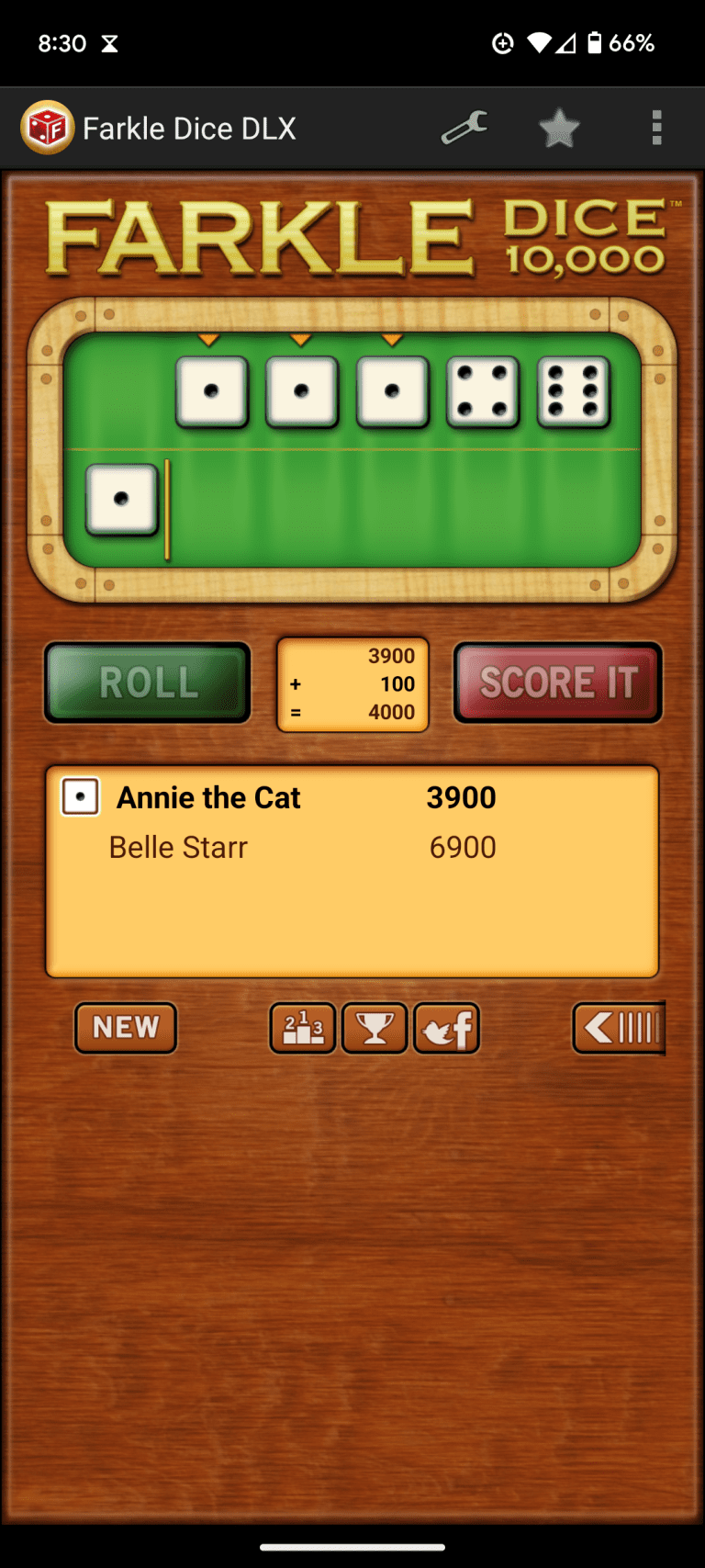Deselect the first highlighted one-pip die
Screen dimensions: 705x1568
[211, 391]
